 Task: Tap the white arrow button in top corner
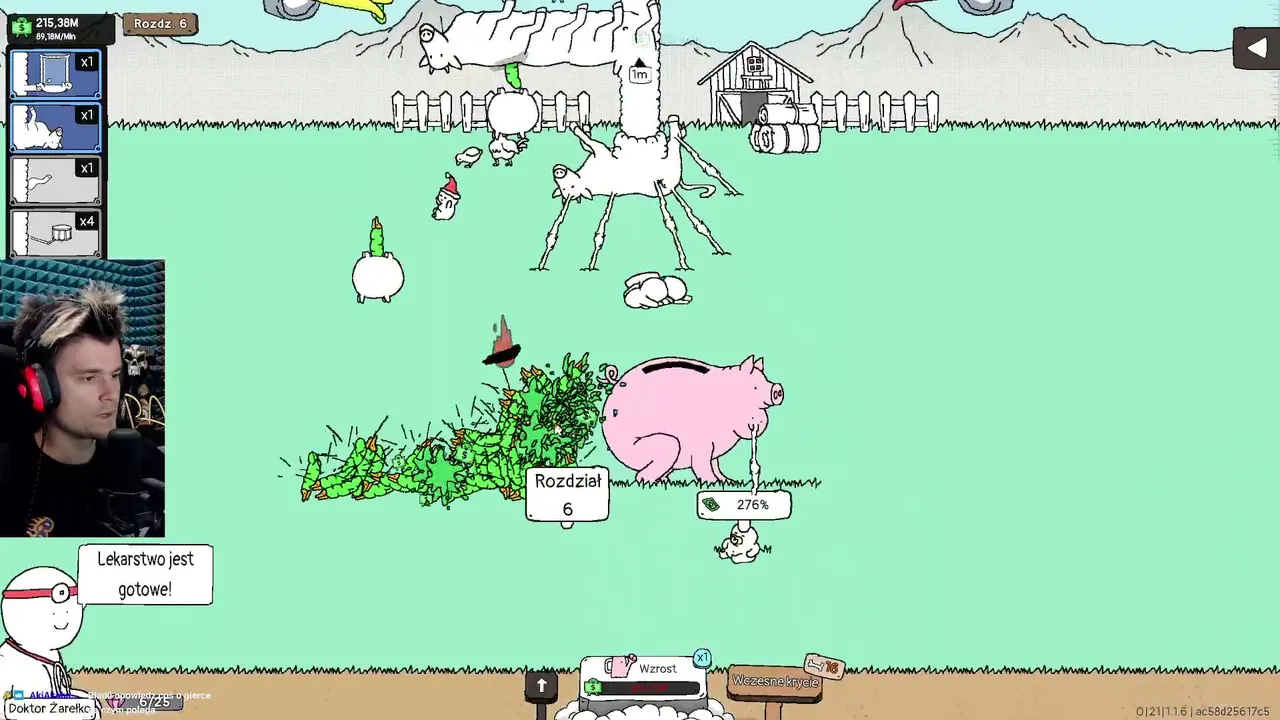(1256, 48)
